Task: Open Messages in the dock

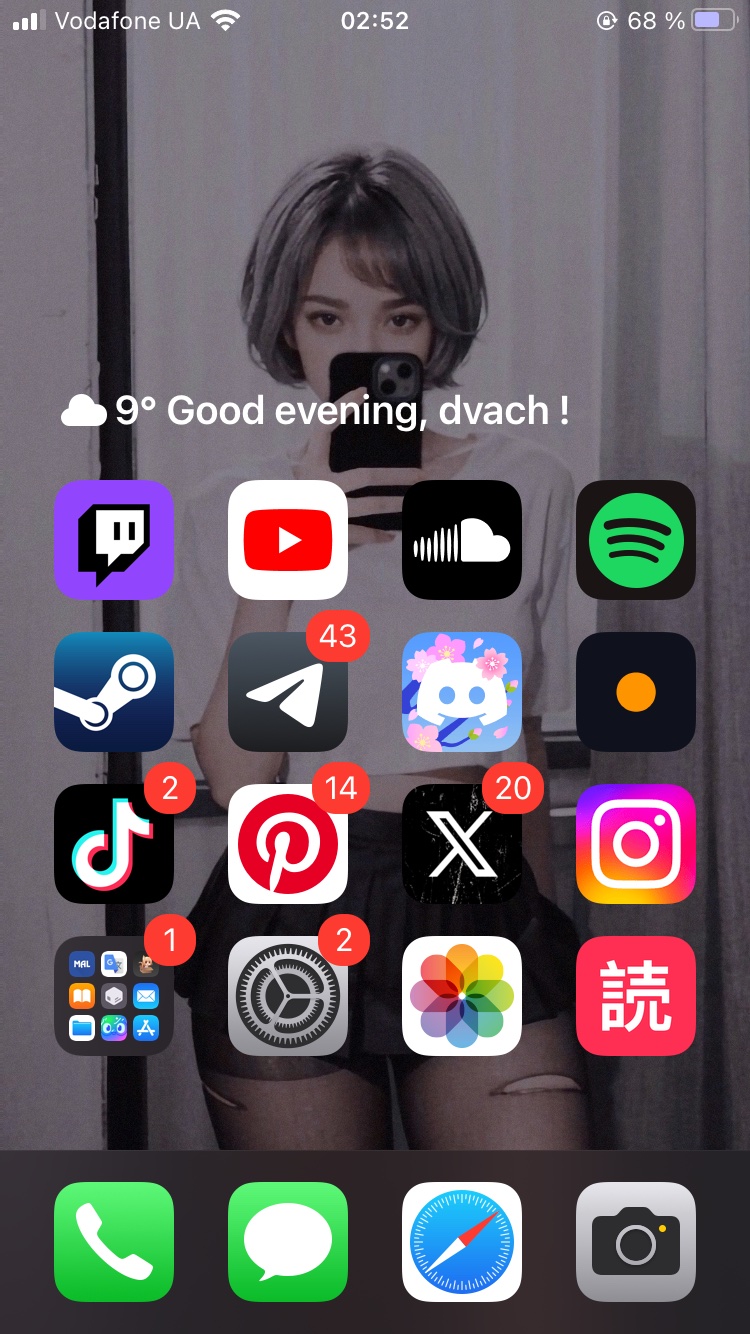Action: [x=288, y=1242]
